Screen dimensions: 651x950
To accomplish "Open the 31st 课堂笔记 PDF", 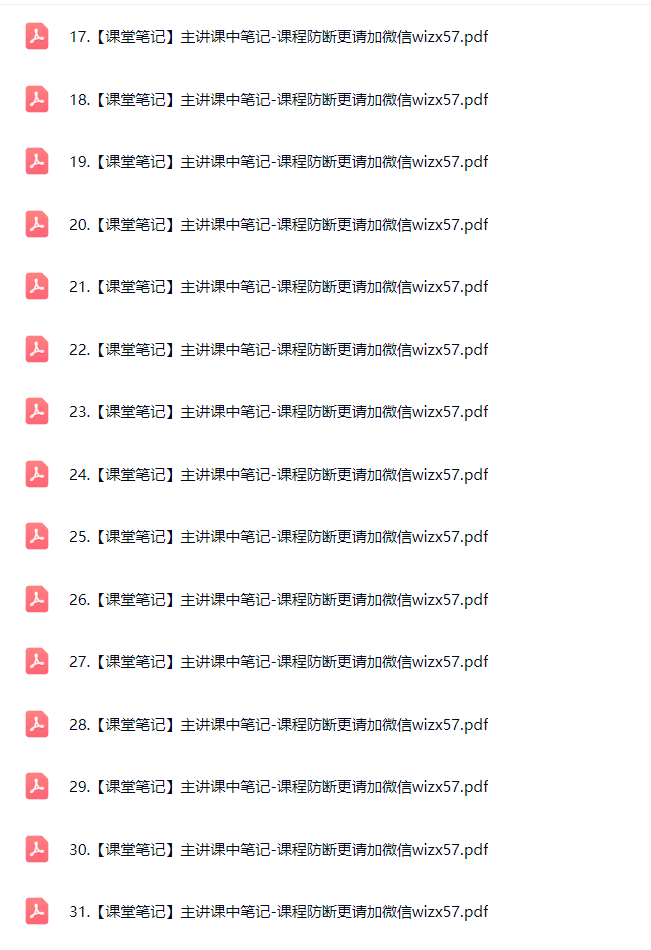I will click(x=278, y=912).
